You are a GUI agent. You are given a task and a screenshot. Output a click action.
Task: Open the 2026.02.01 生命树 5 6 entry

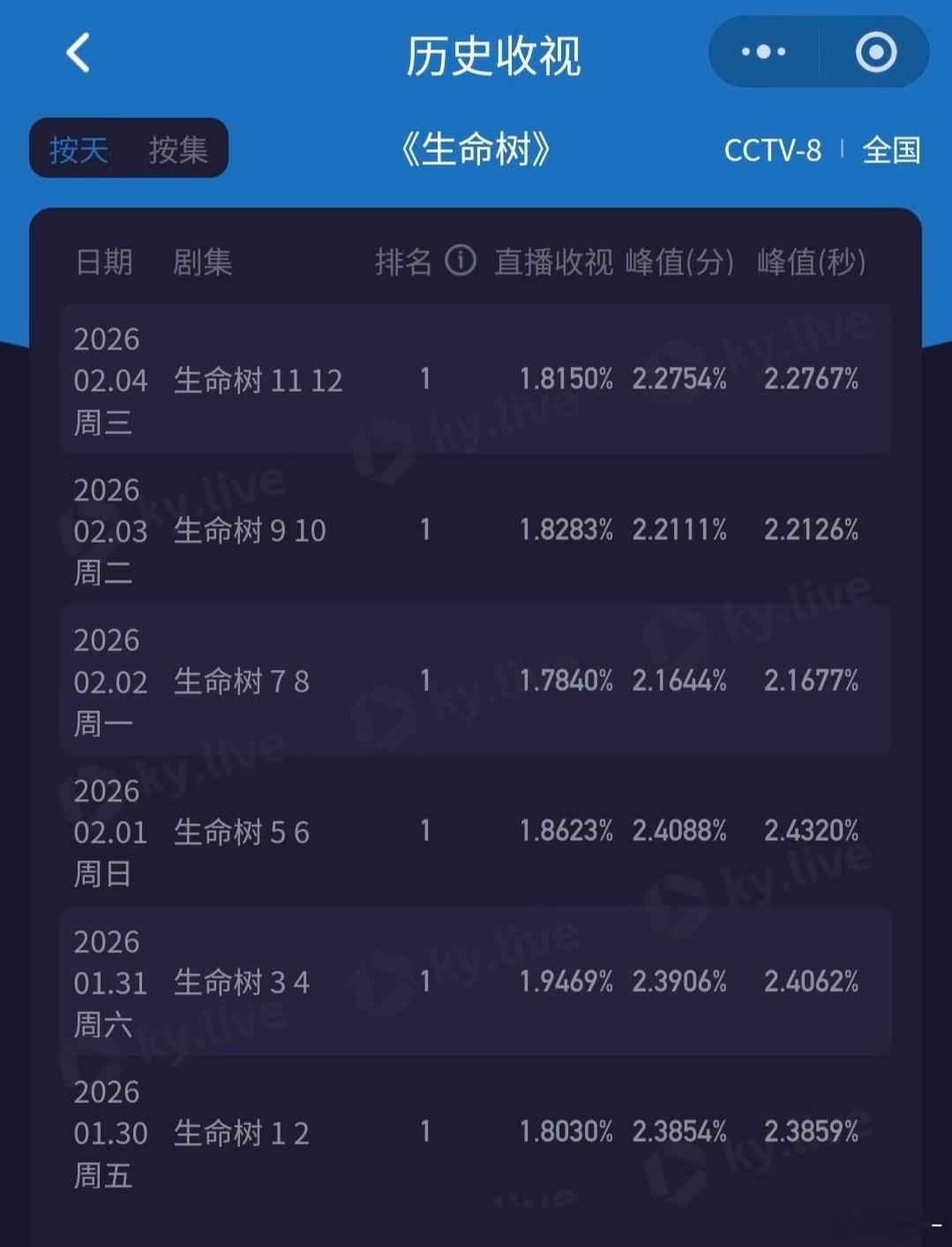tap(476, 830)
